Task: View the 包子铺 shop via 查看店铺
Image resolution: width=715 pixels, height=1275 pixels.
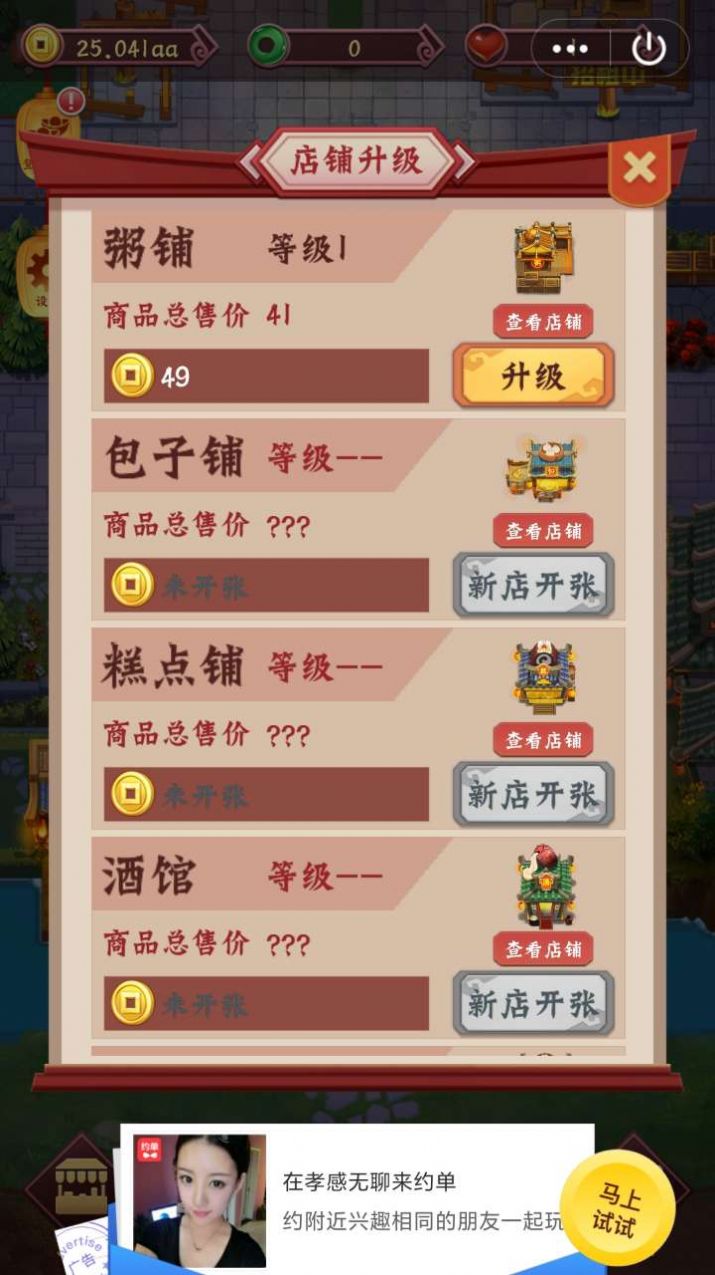Action: 543,531
